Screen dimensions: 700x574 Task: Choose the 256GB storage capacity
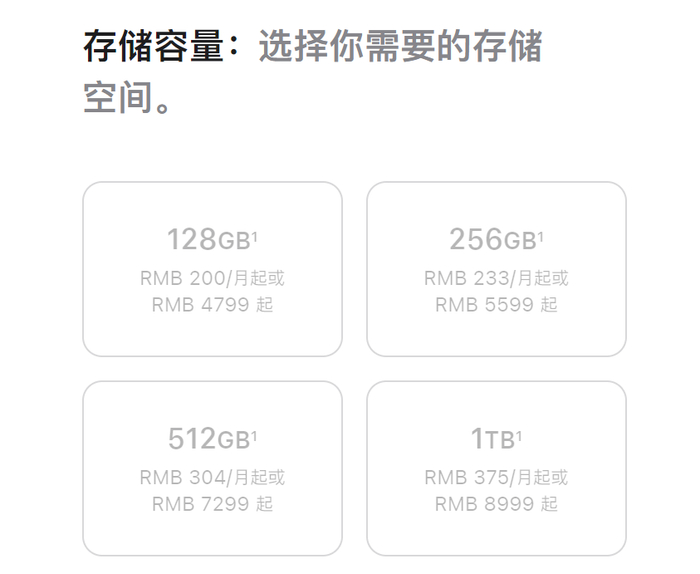[x=496, y=269]
